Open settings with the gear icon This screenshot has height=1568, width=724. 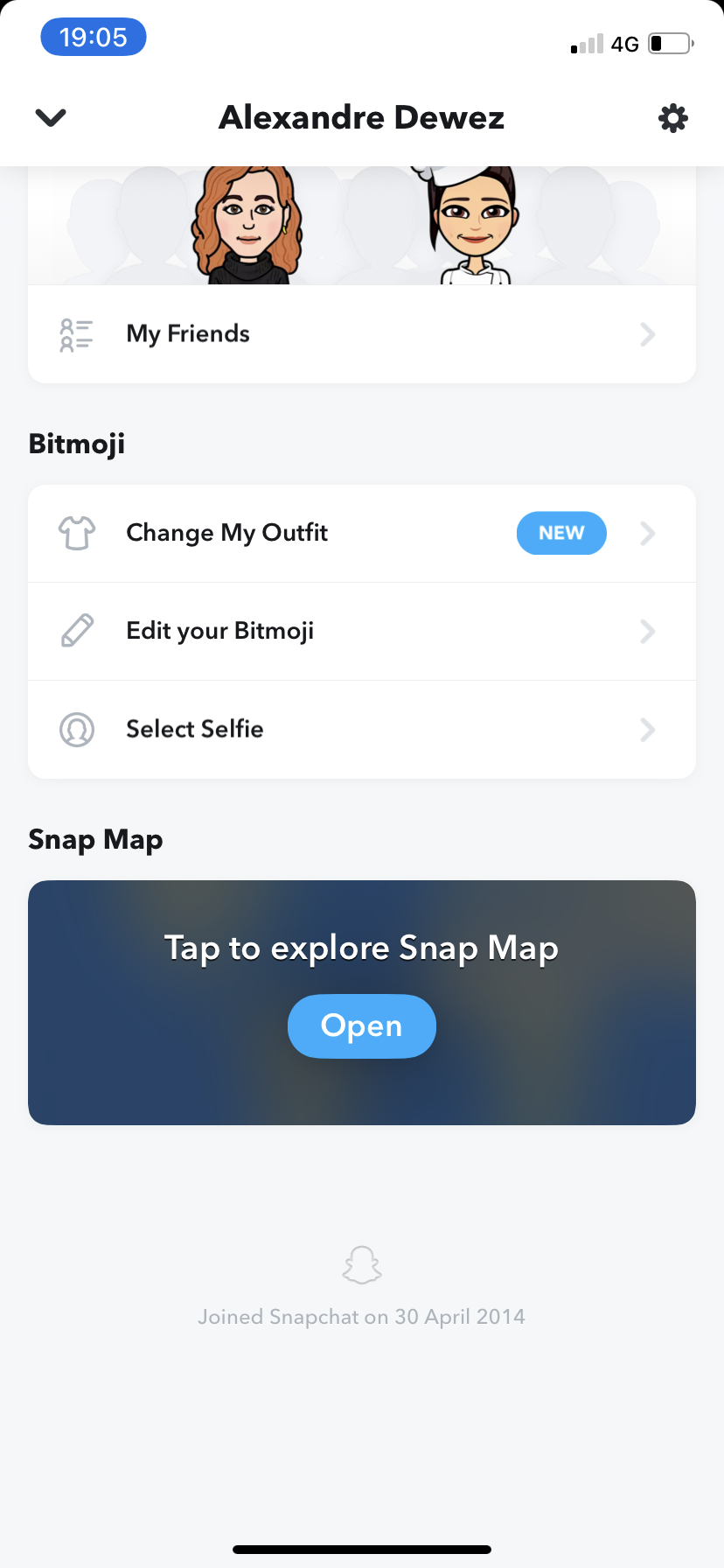[672, 116]
